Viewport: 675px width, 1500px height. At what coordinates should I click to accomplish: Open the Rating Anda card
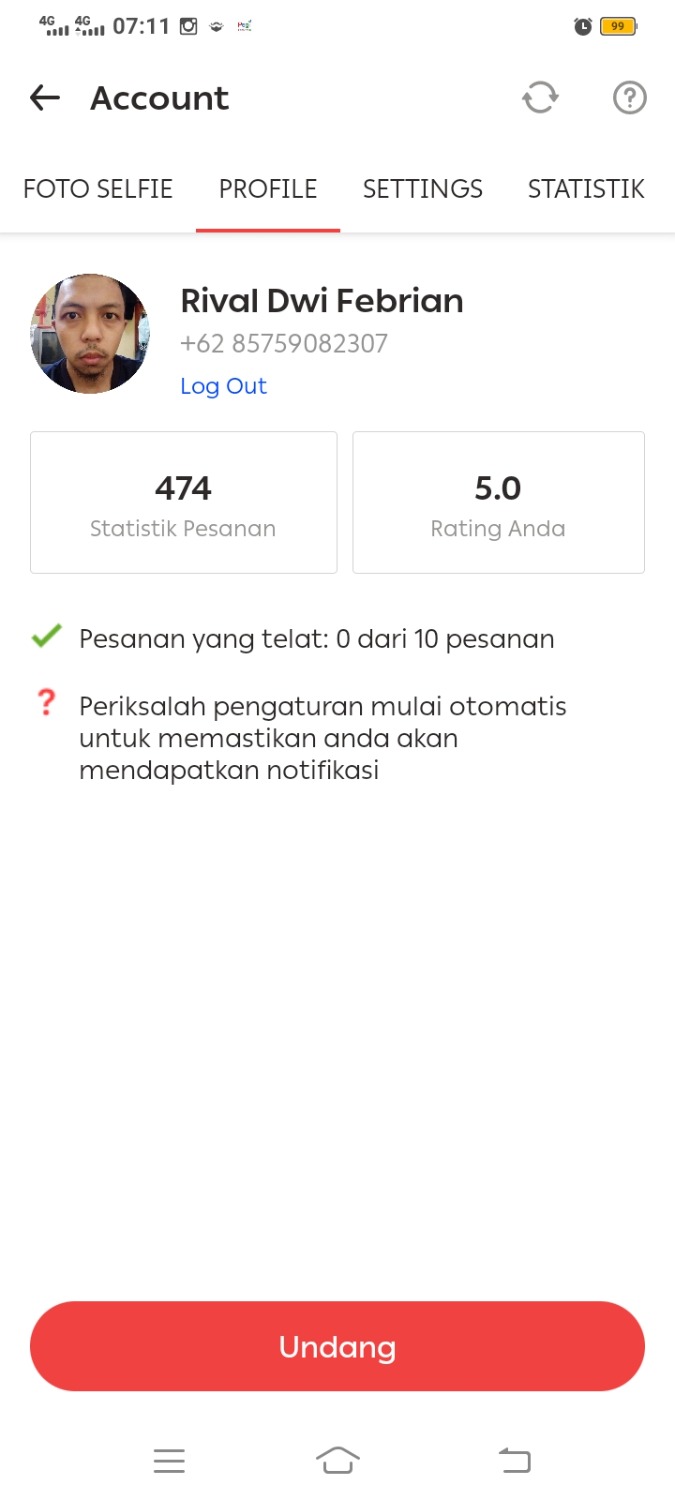[498, 502]
